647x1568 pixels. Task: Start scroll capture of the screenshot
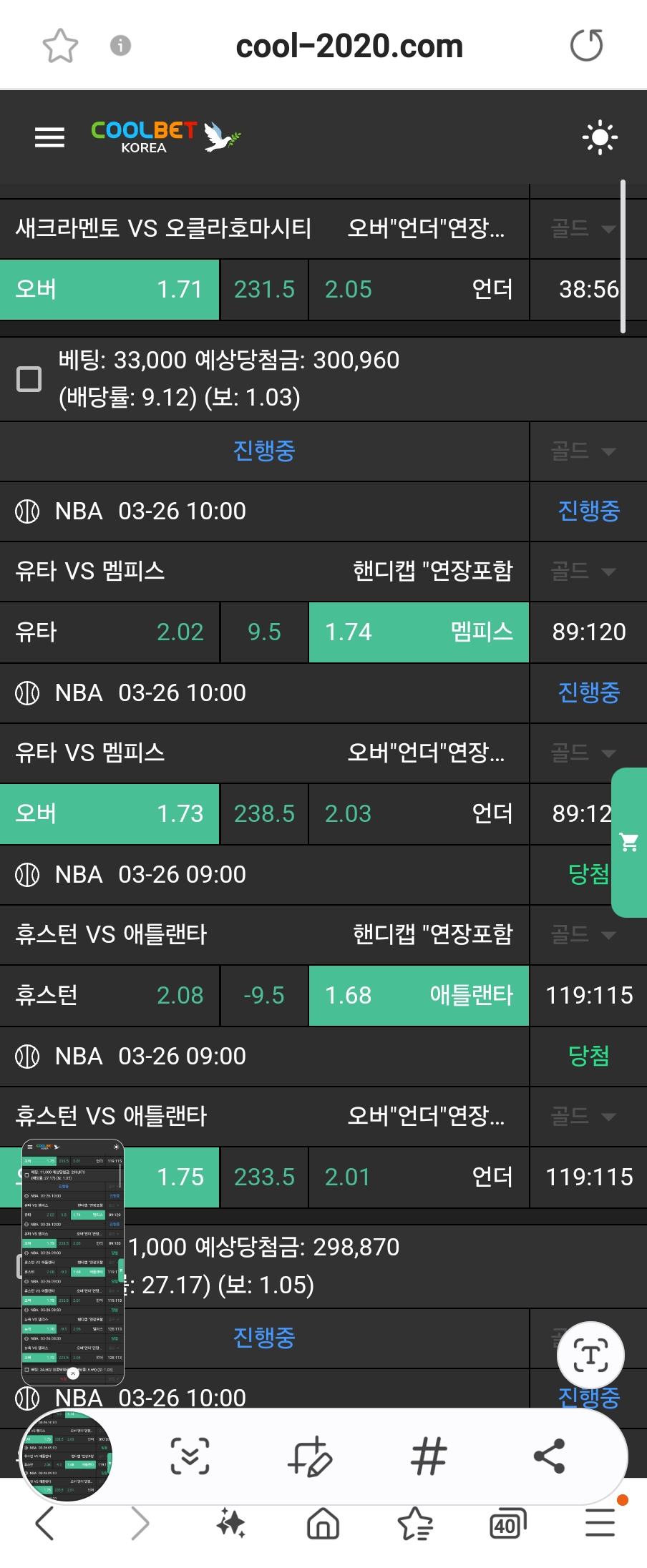[190, 1456]
